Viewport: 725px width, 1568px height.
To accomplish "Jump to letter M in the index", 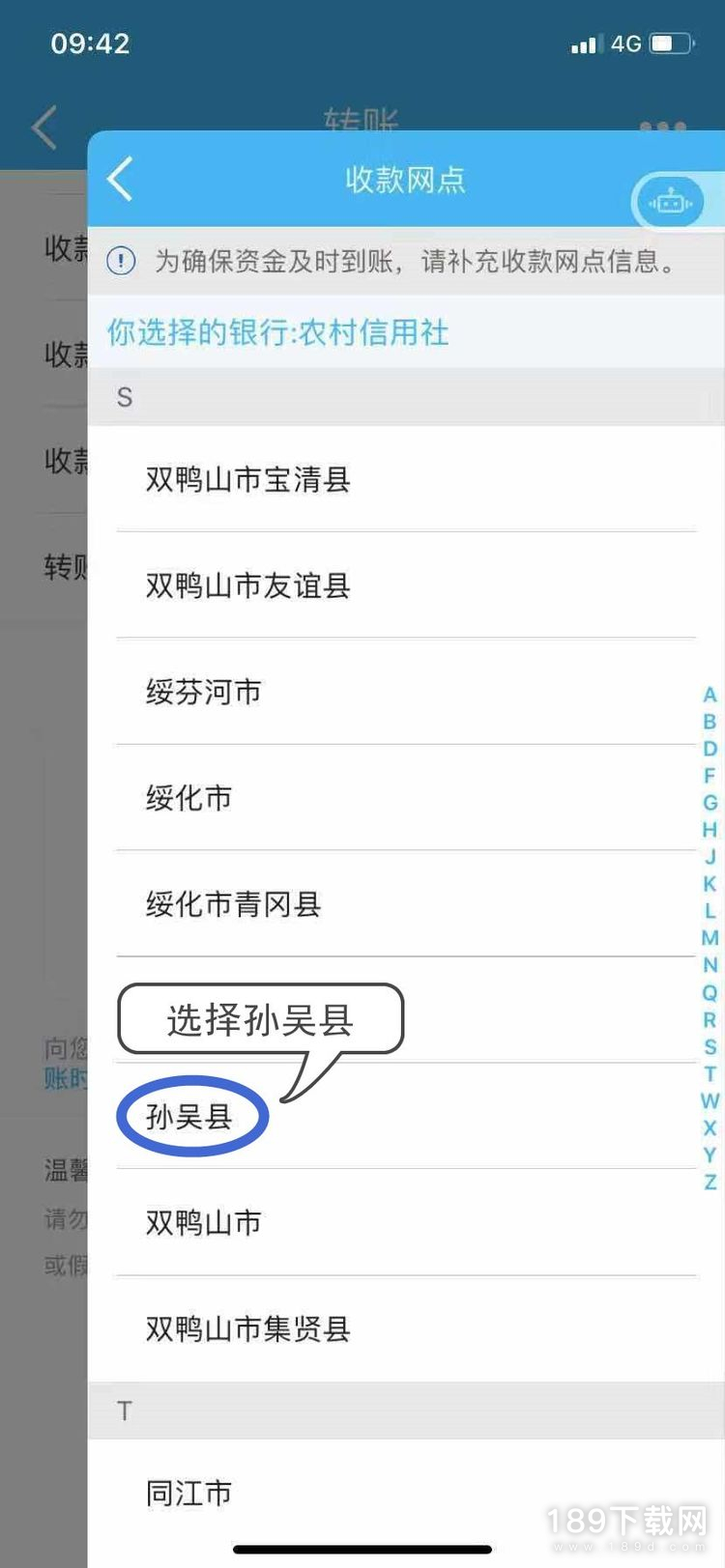I will pos(710,938).
